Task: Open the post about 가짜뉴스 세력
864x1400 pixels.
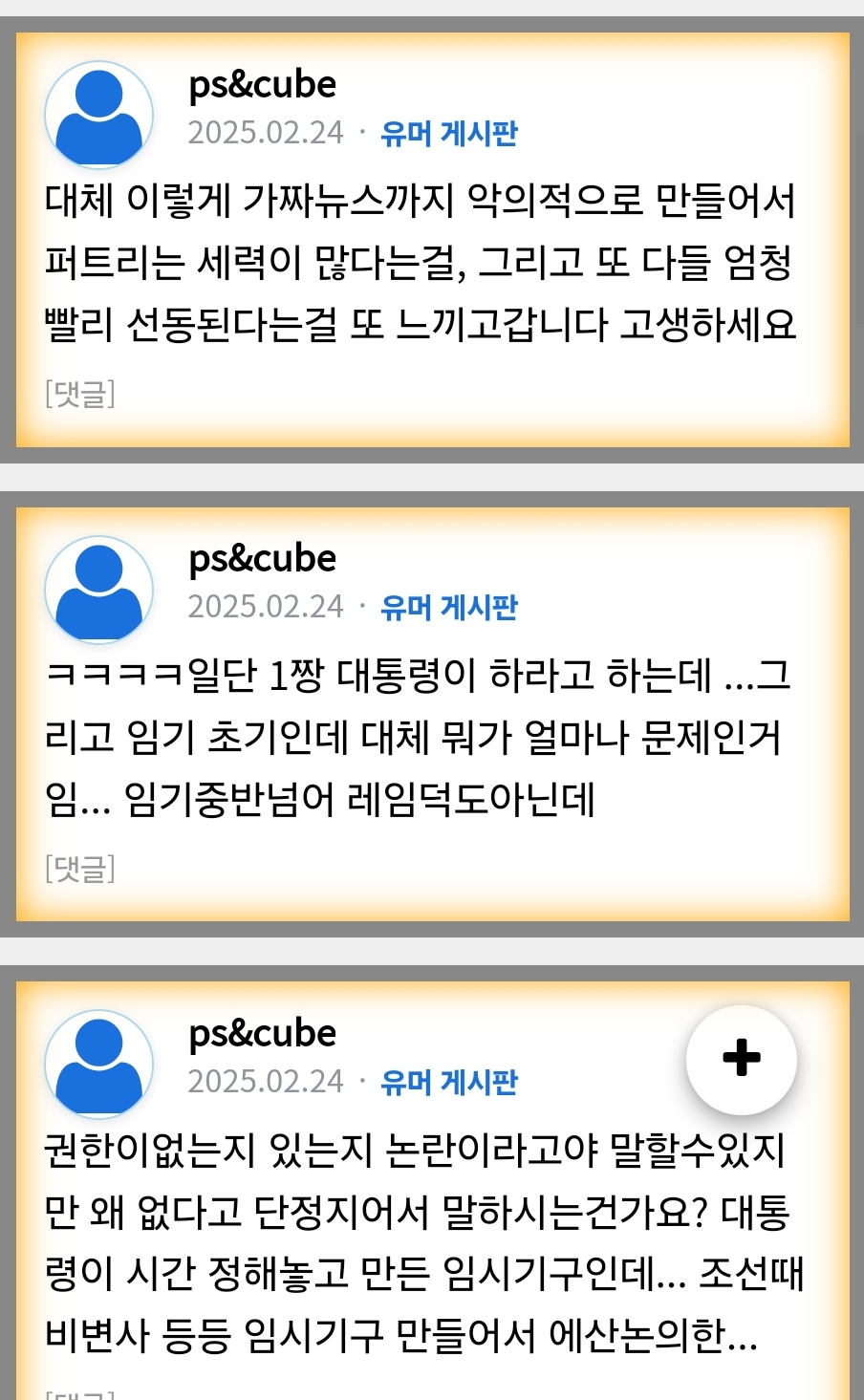Action: (x=421, y=262)
